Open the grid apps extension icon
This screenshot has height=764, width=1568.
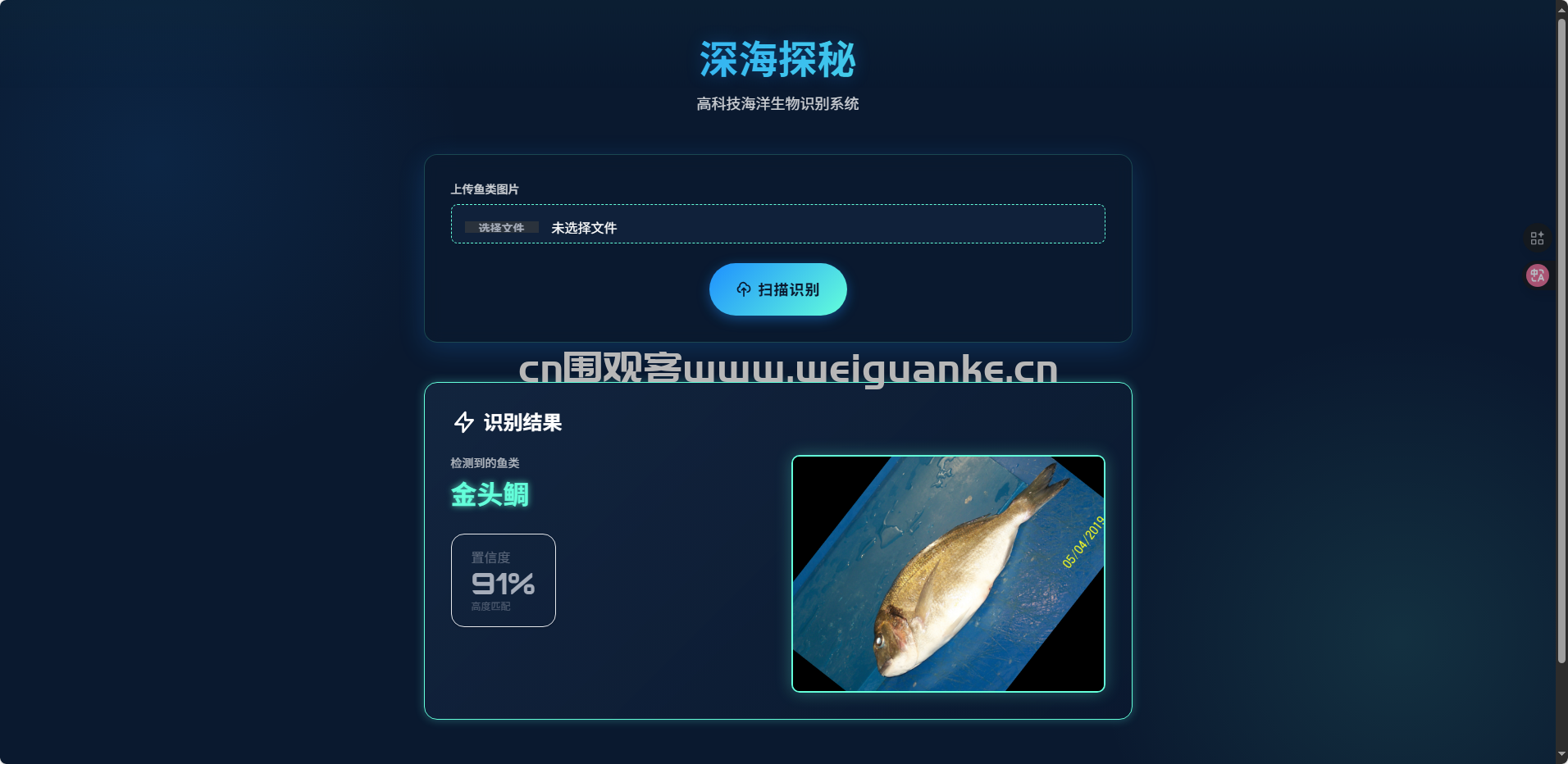(1537, 239)
